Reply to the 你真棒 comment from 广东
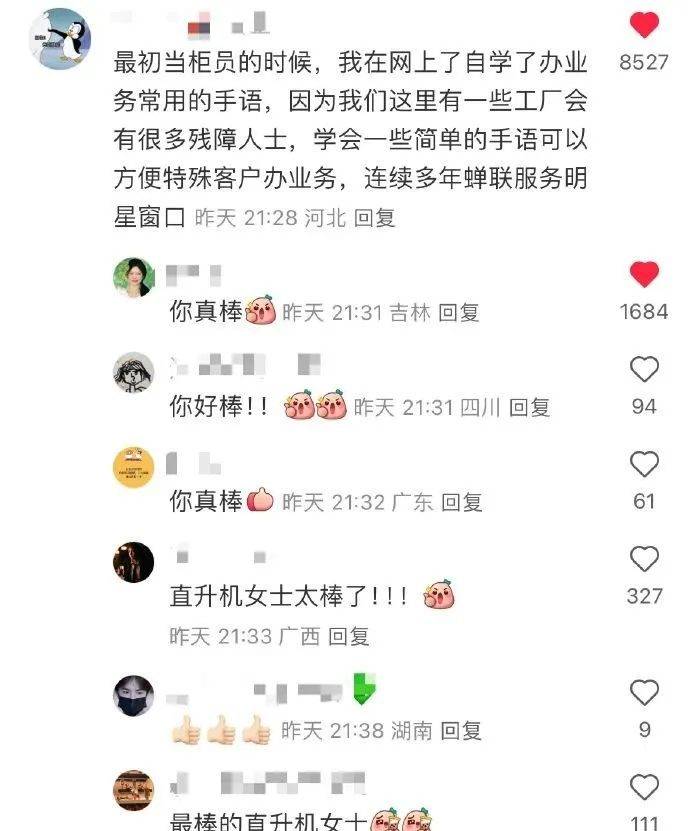 [x=463, y=501]
